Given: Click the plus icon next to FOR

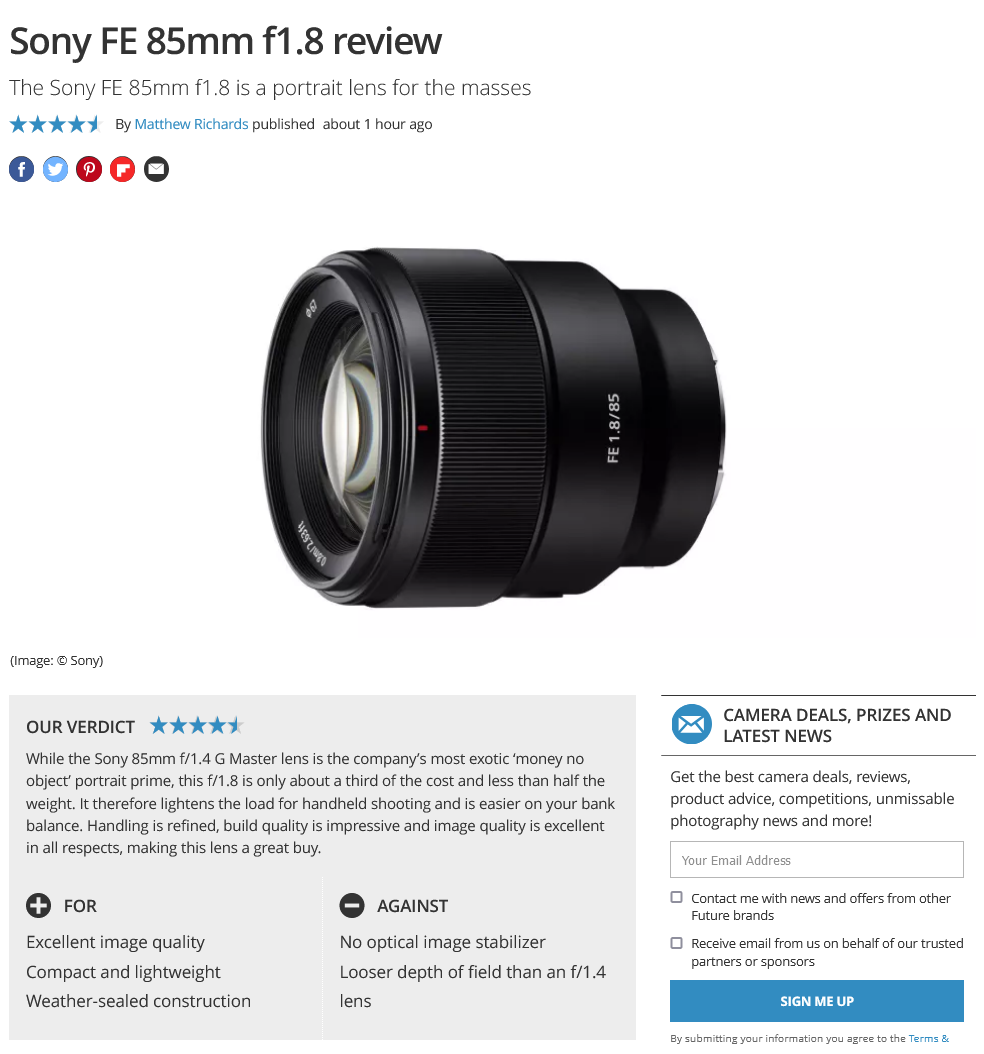Looking at the screenshot, I should click(x=38, y=905).
